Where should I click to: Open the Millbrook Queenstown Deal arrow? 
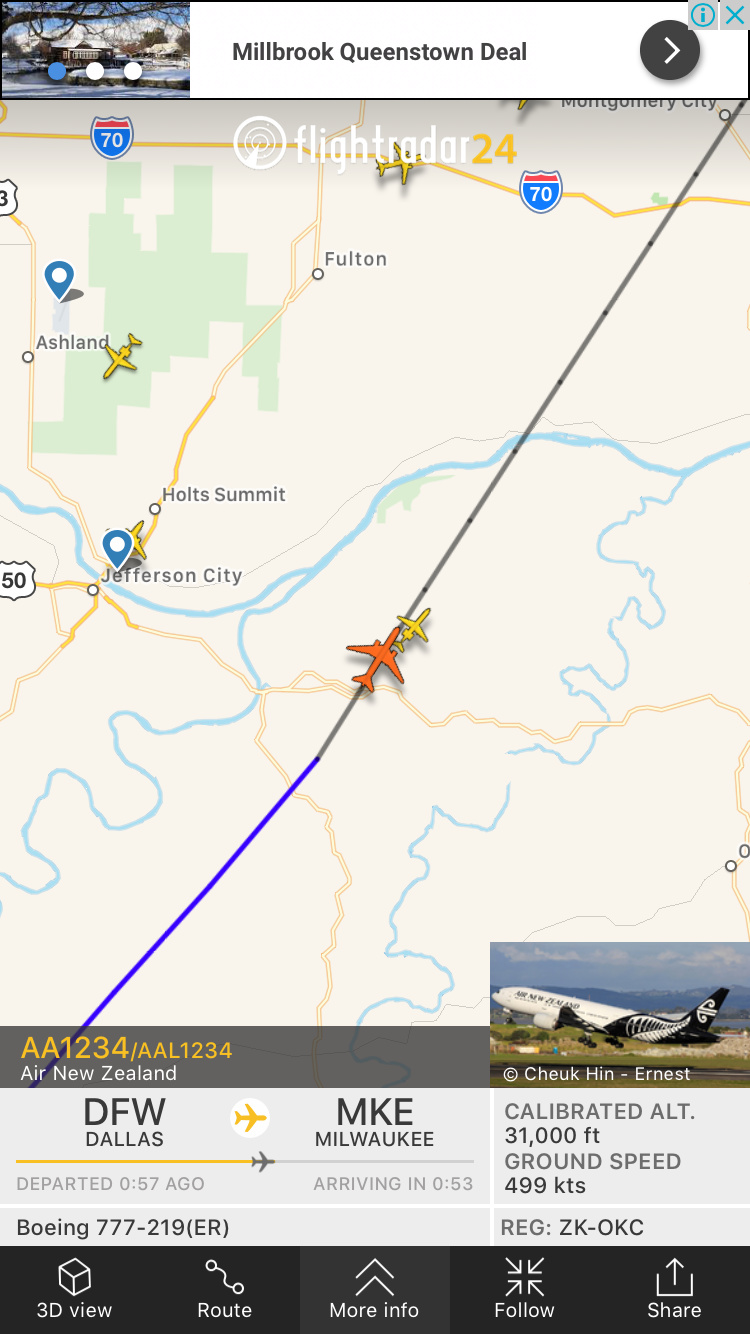(669, 50)
